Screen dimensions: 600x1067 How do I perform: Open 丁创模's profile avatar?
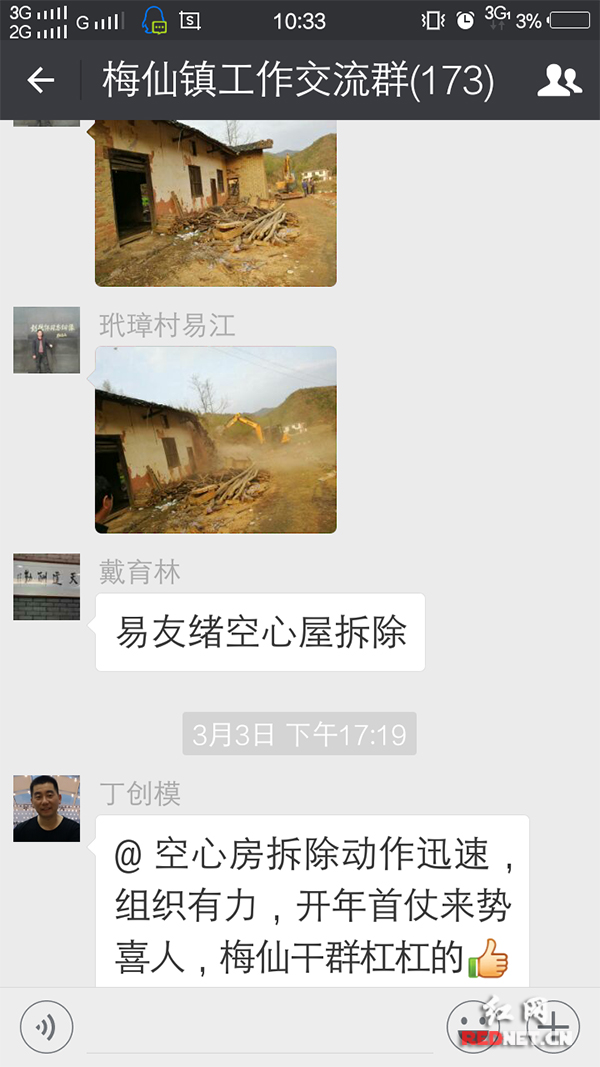point(46,808)
